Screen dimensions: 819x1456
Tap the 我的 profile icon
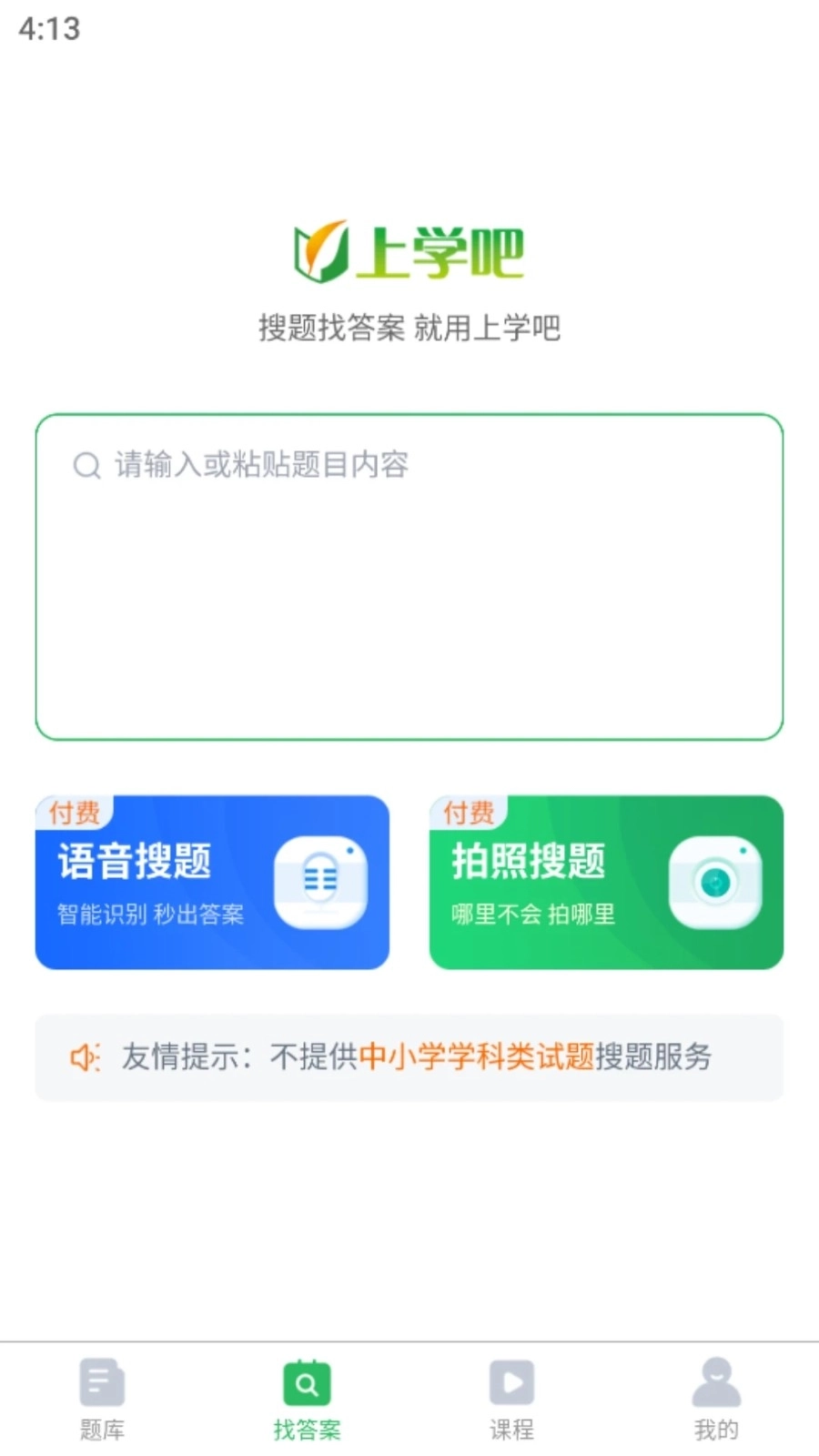click(x=716, y=1380)
